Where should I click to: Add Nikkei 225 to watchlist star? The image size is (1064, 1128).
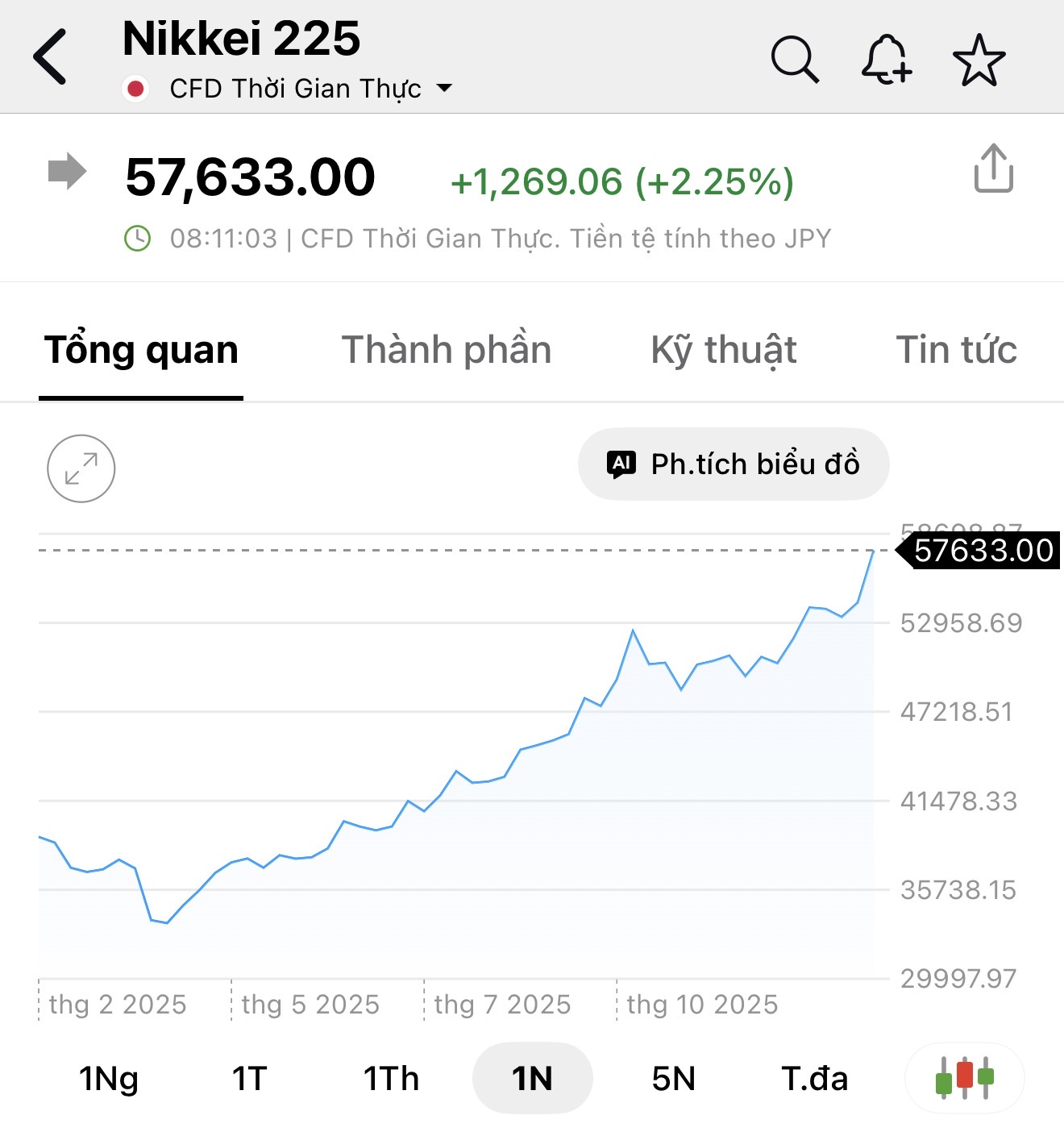(979, 60)
